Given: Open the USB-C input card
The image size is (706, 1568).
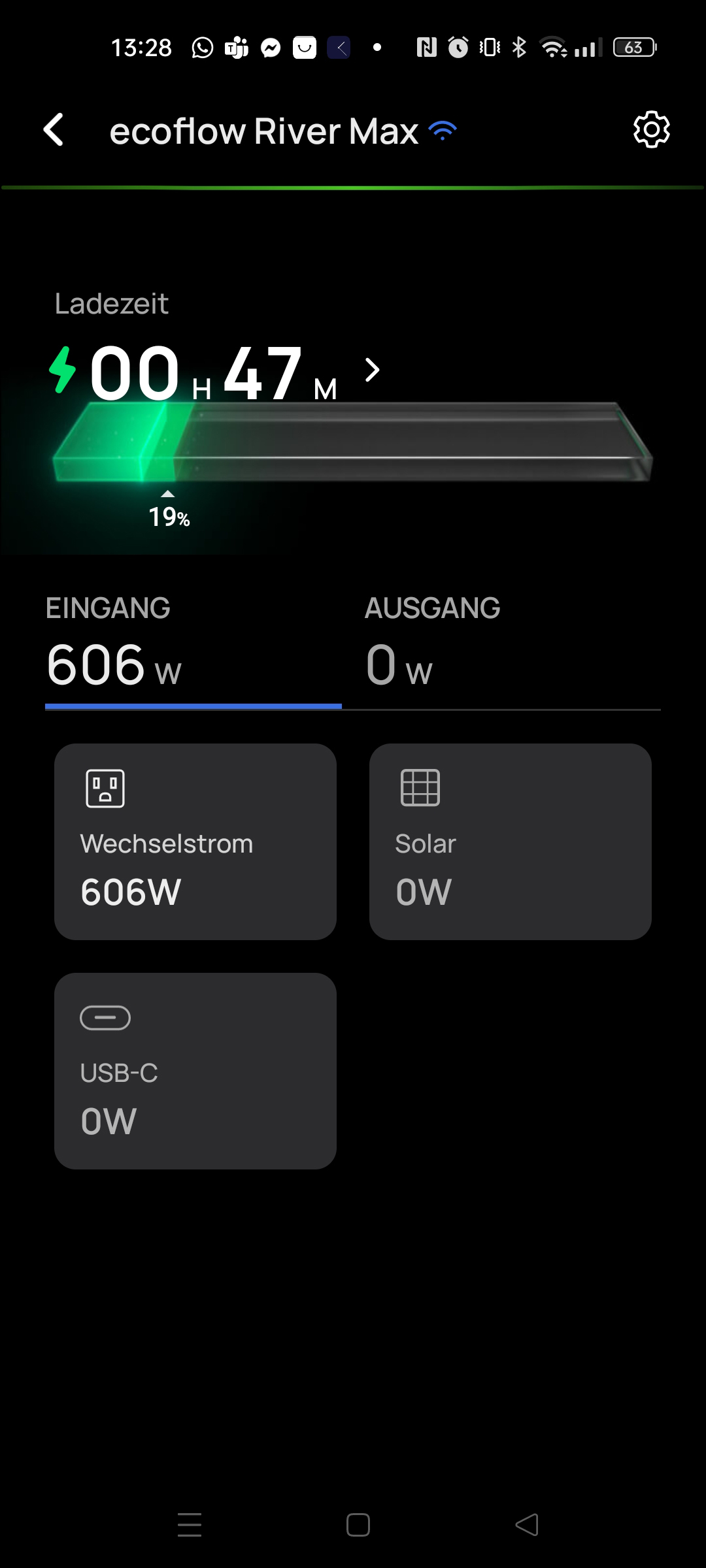Looking at the screenshot, I should click(x=195, y=1071).
